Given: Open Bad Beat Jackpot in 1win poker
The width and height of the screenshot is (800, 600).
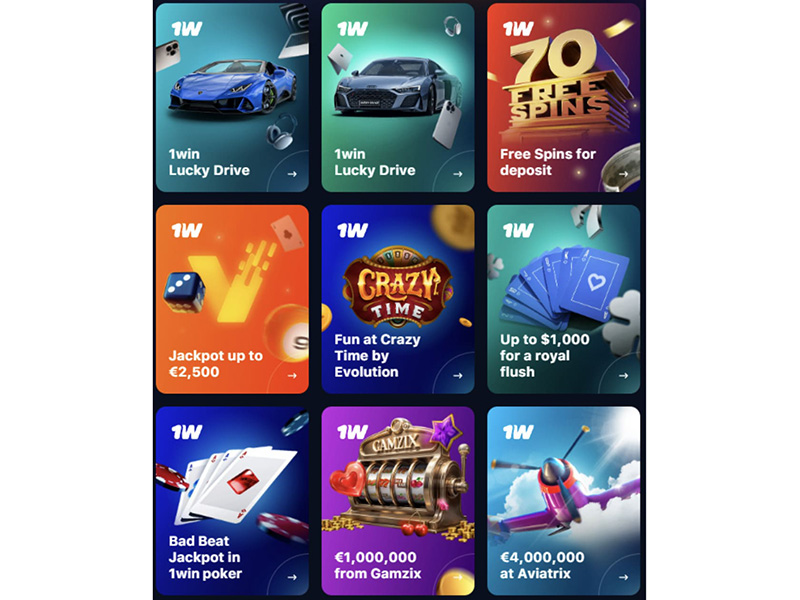Looking at the screenshot, I should (x=232, y=500).
